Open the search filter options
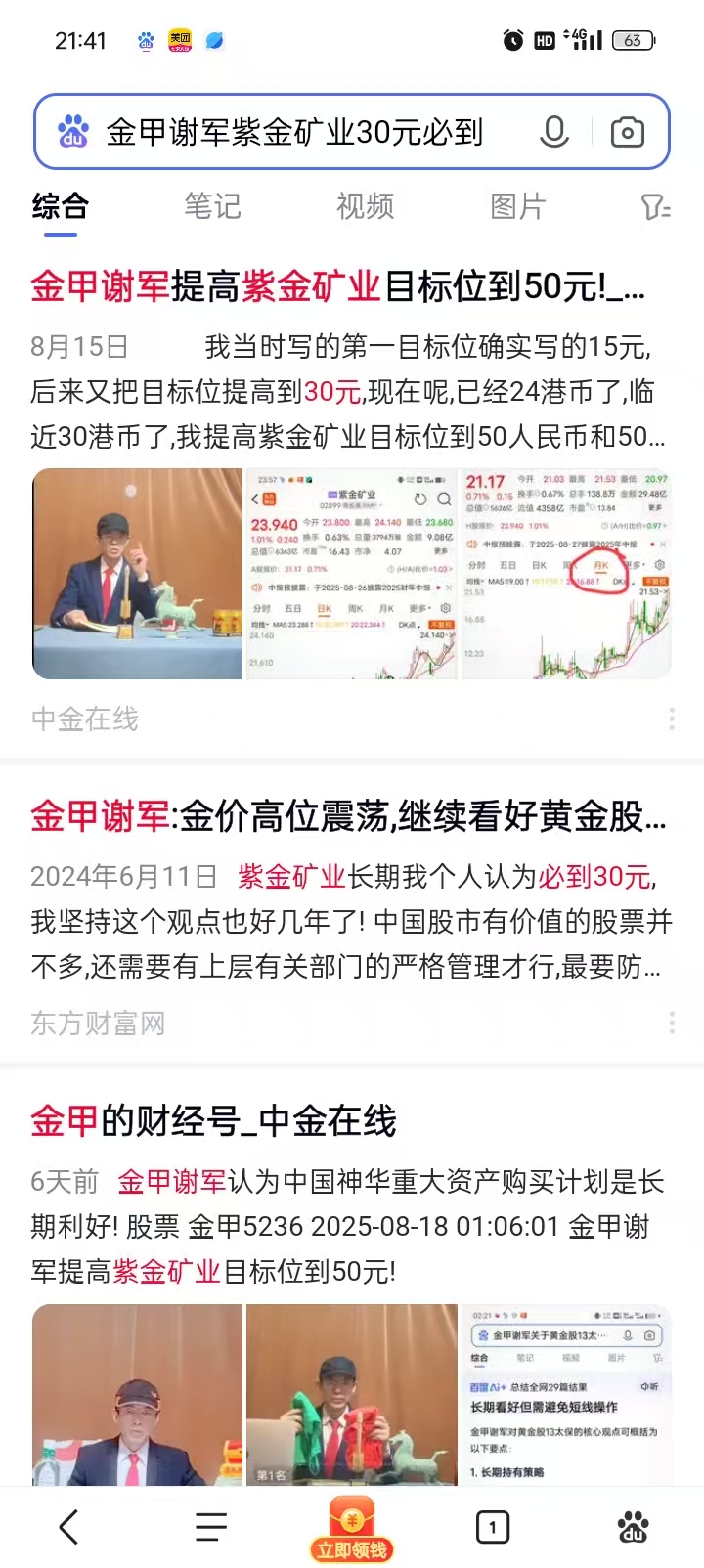704x1568 pixels. [x=654, y=206]
